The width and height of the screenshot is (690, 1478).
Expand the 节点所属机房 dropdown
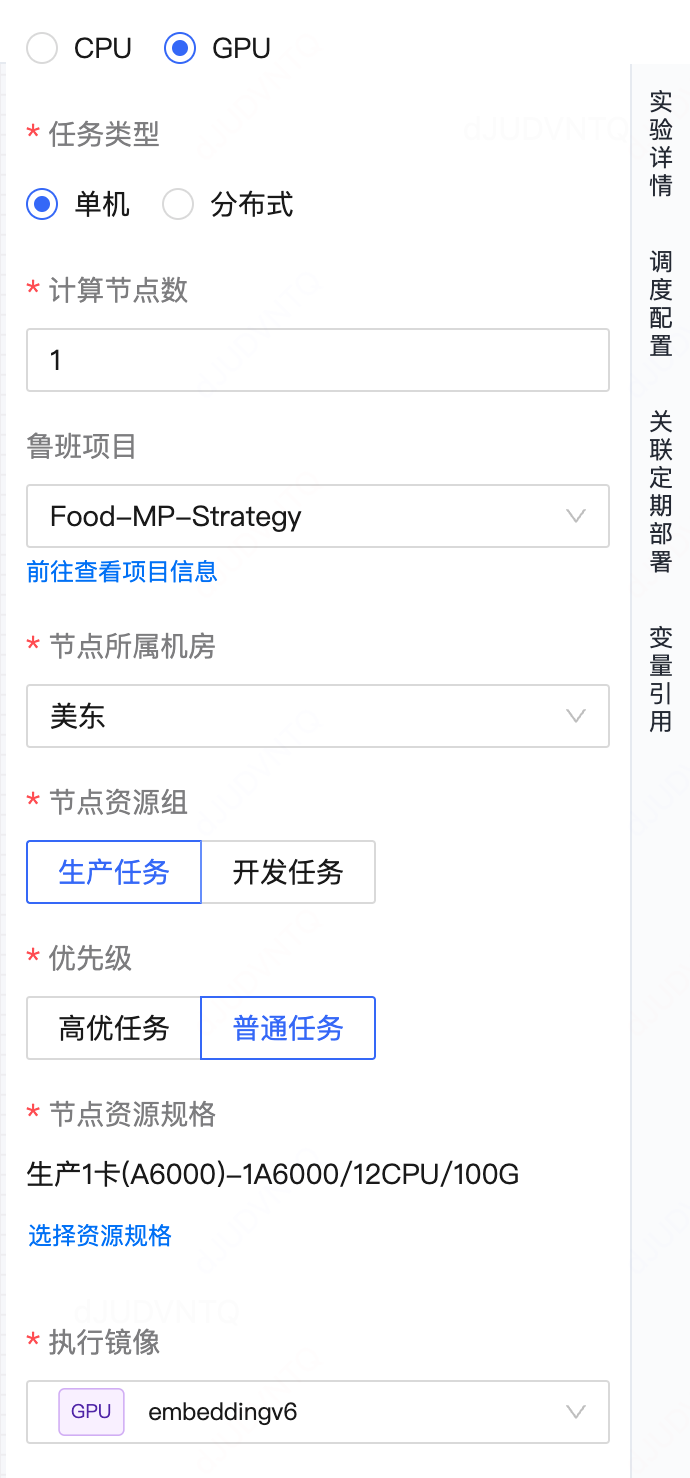coord(317,716)
